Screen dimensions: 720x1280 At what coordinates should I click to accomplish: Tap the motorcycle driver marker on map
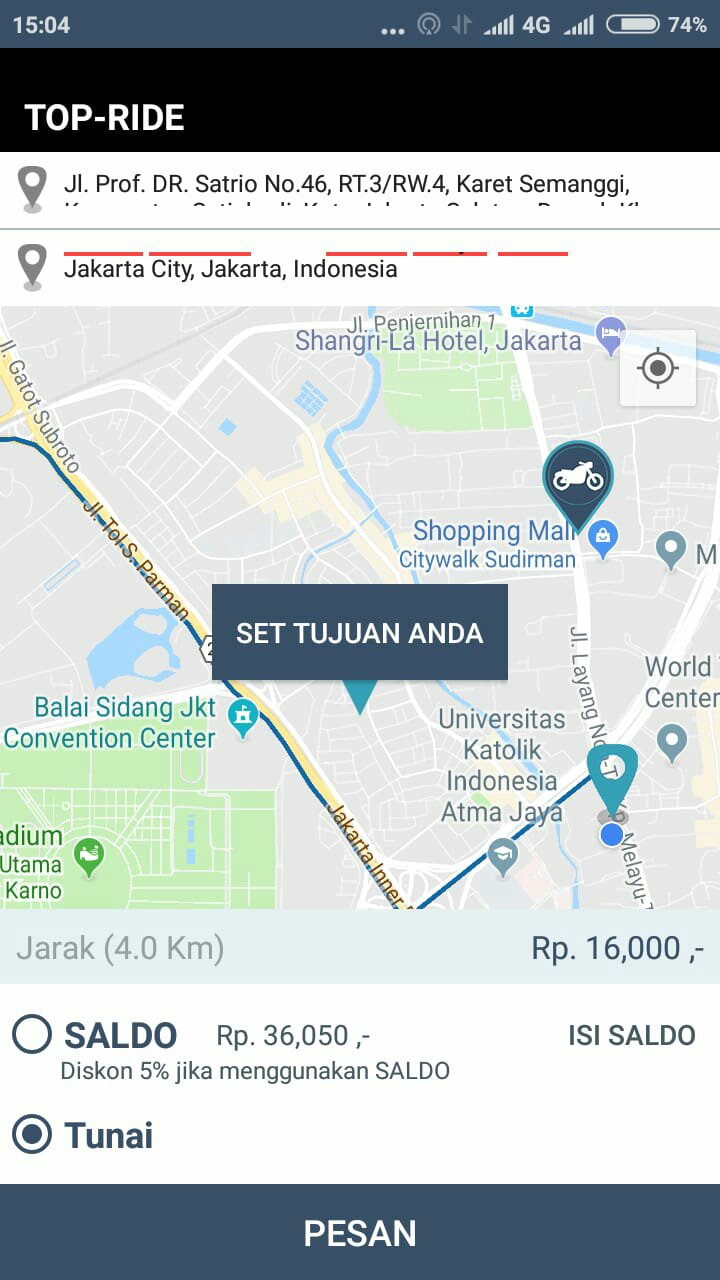[577, 478]
